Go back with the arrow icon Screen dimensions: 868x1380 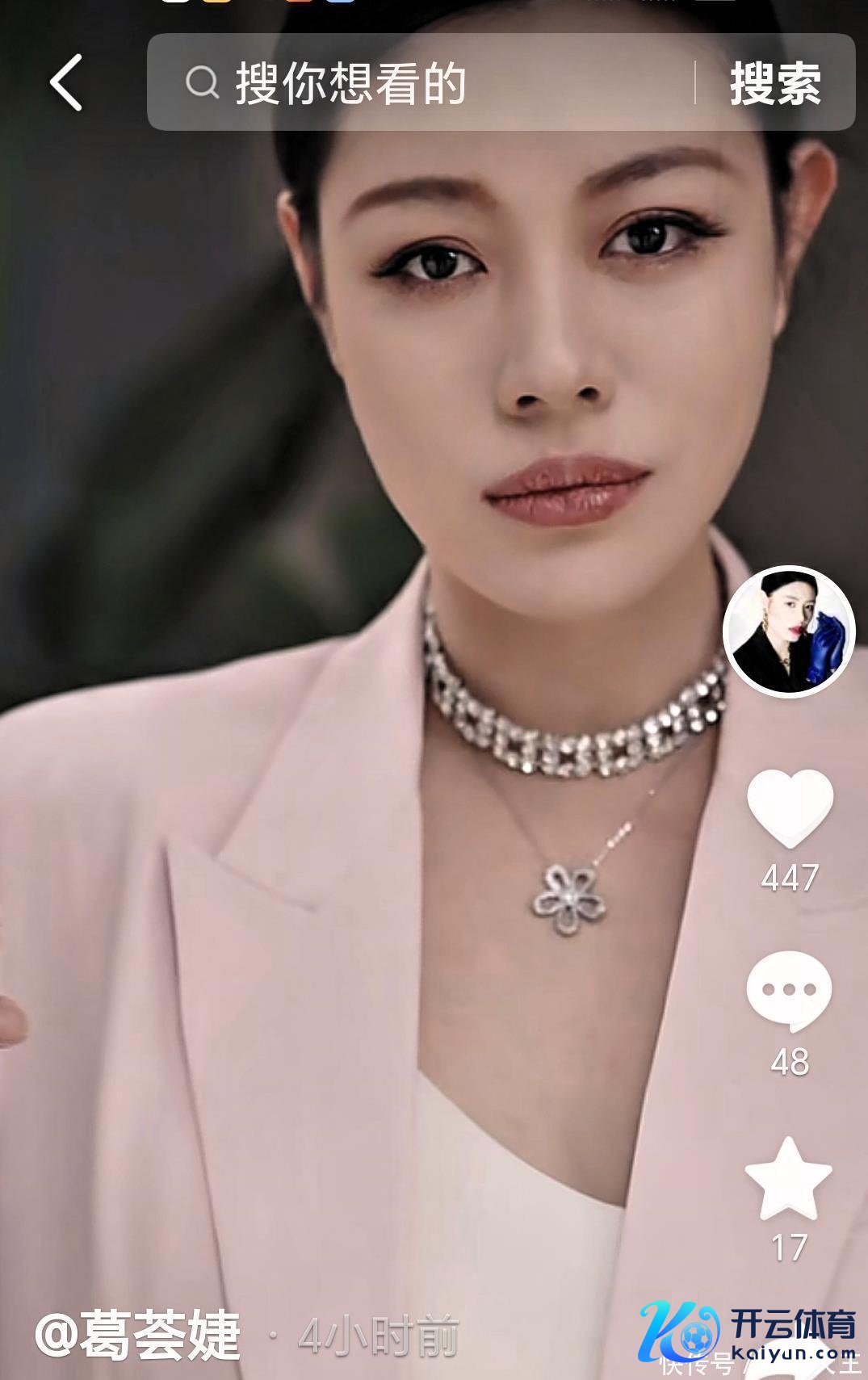click(x=66, y=82)
